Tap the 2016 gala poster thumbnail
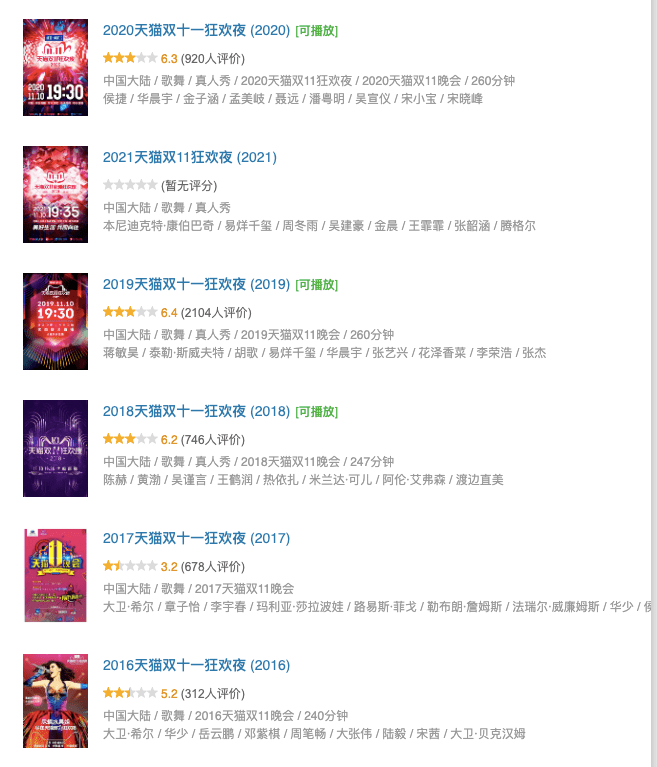Viewport: 657px width, 767px height. point(55,701)
